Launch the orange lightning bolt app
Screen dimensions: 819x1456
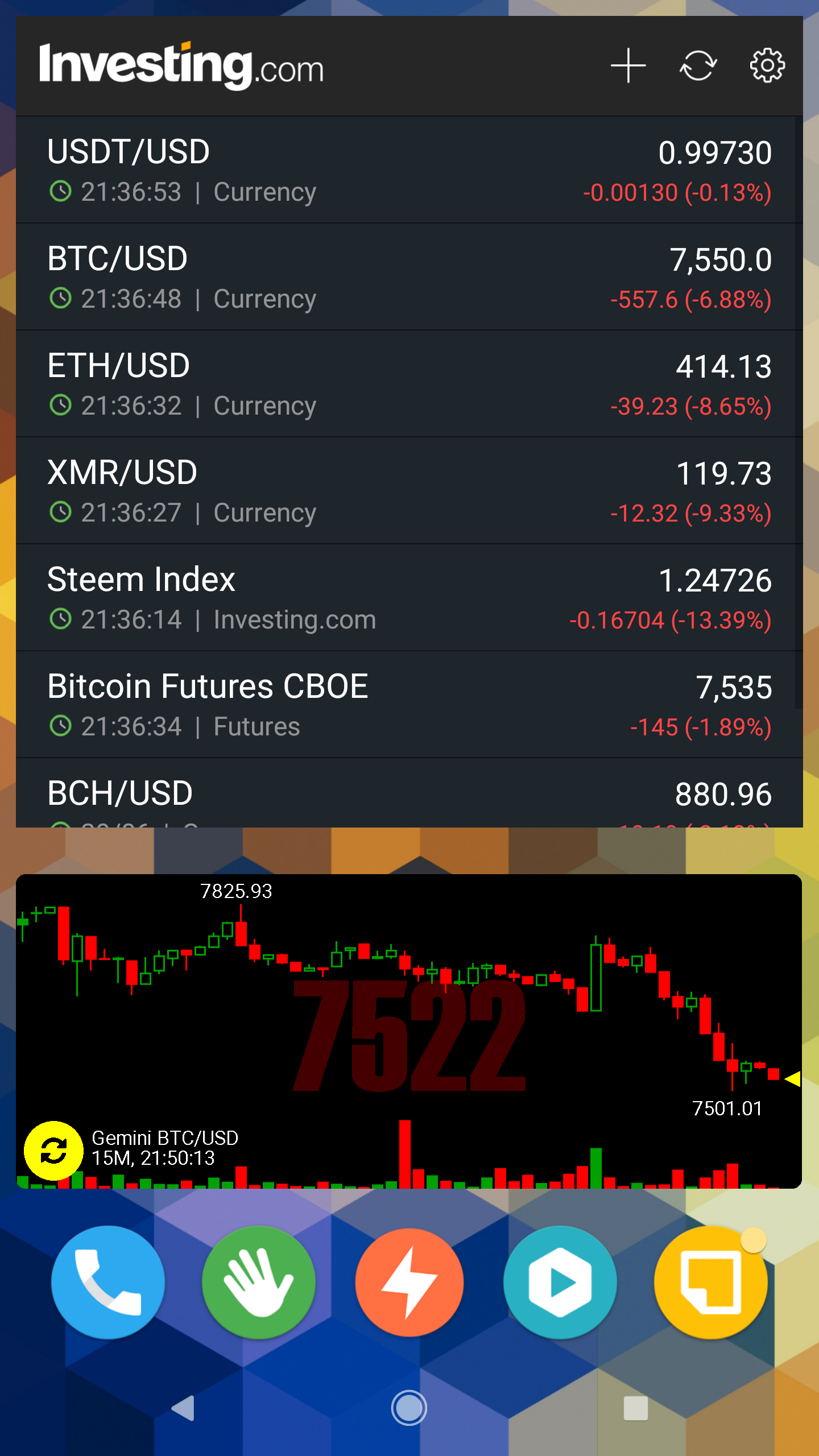click(x=409, y=1283)
